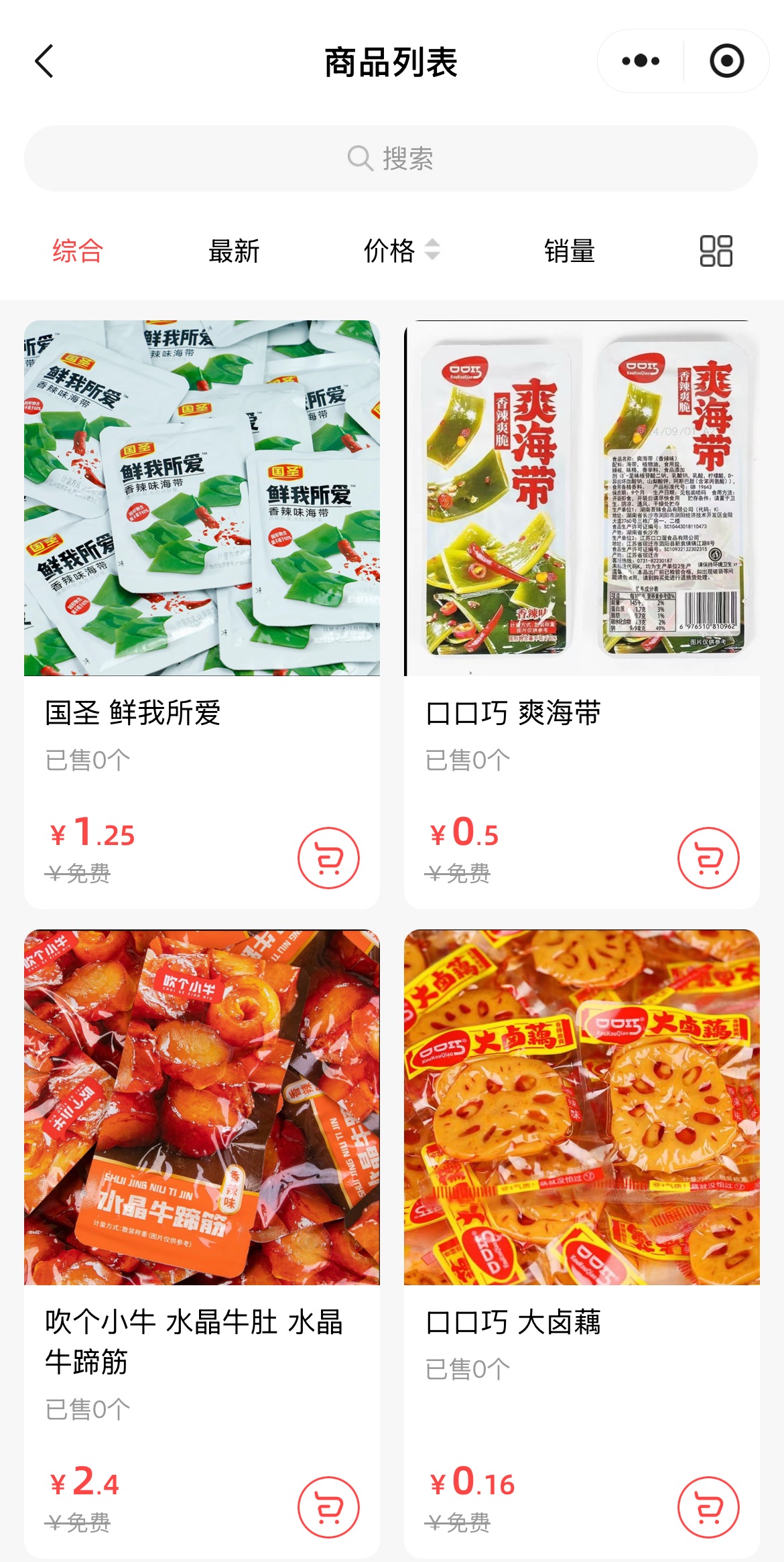
Task: View the 吹个小牛 水晶牛蹄筋 product
Action: click(x=202, y=1244)
